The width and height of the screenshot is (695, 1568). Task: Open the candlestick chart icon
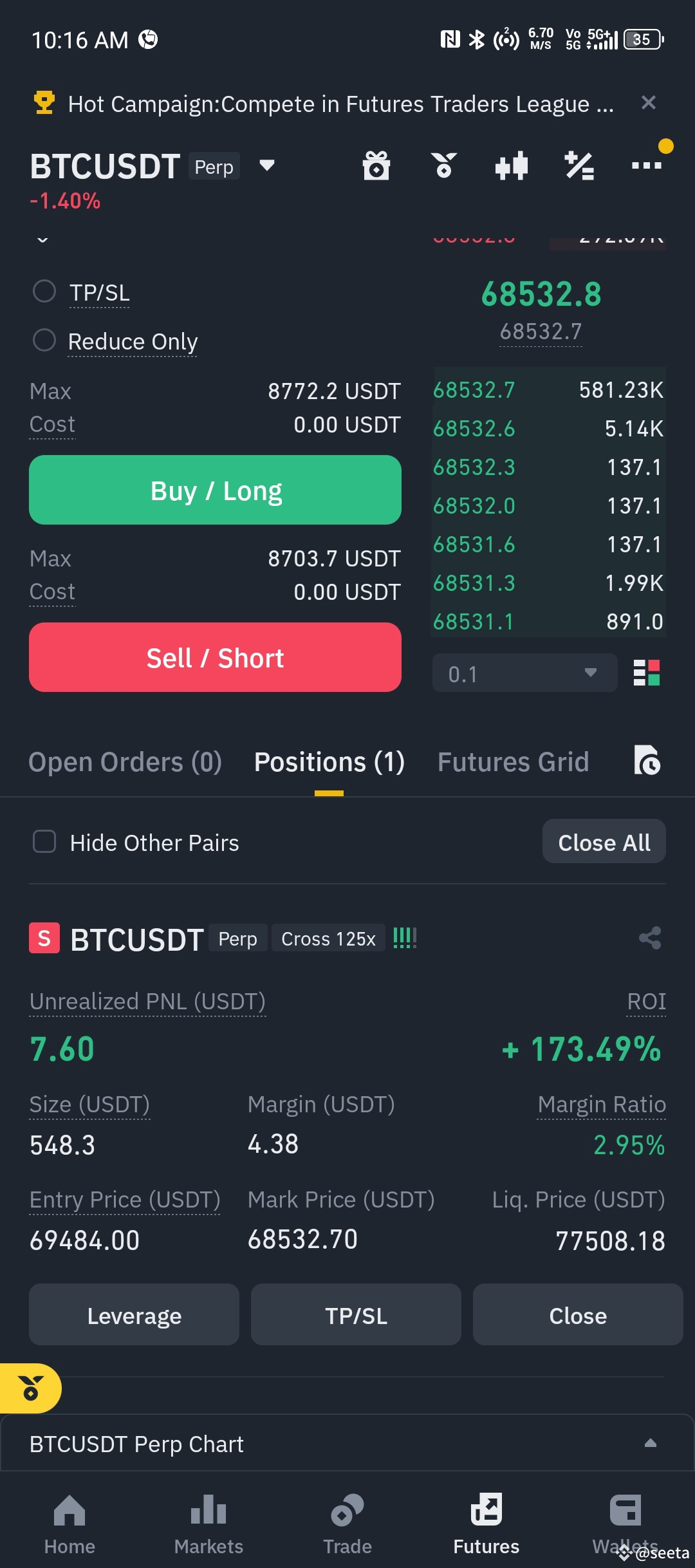512,165
